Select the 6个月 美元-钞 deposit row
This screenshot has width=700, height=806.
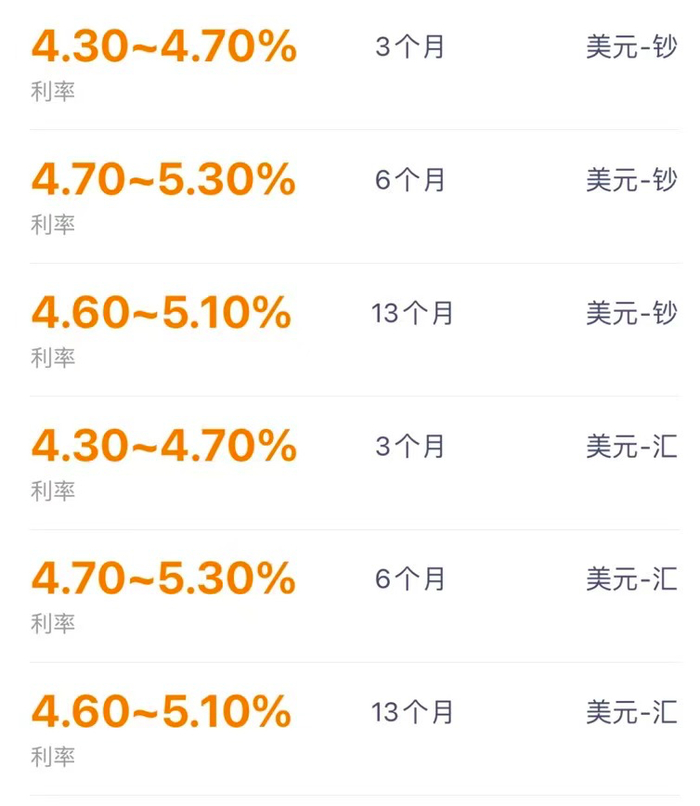tap(355, 197)
